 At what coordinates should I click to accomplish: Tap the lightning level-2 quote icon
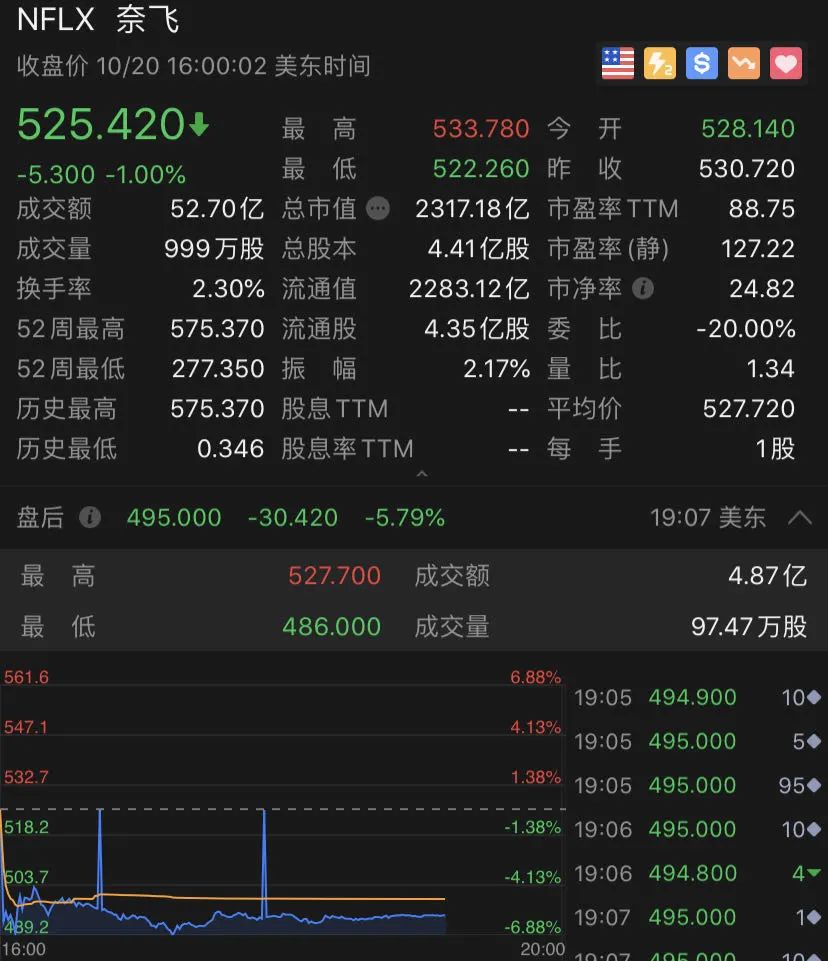660,64
